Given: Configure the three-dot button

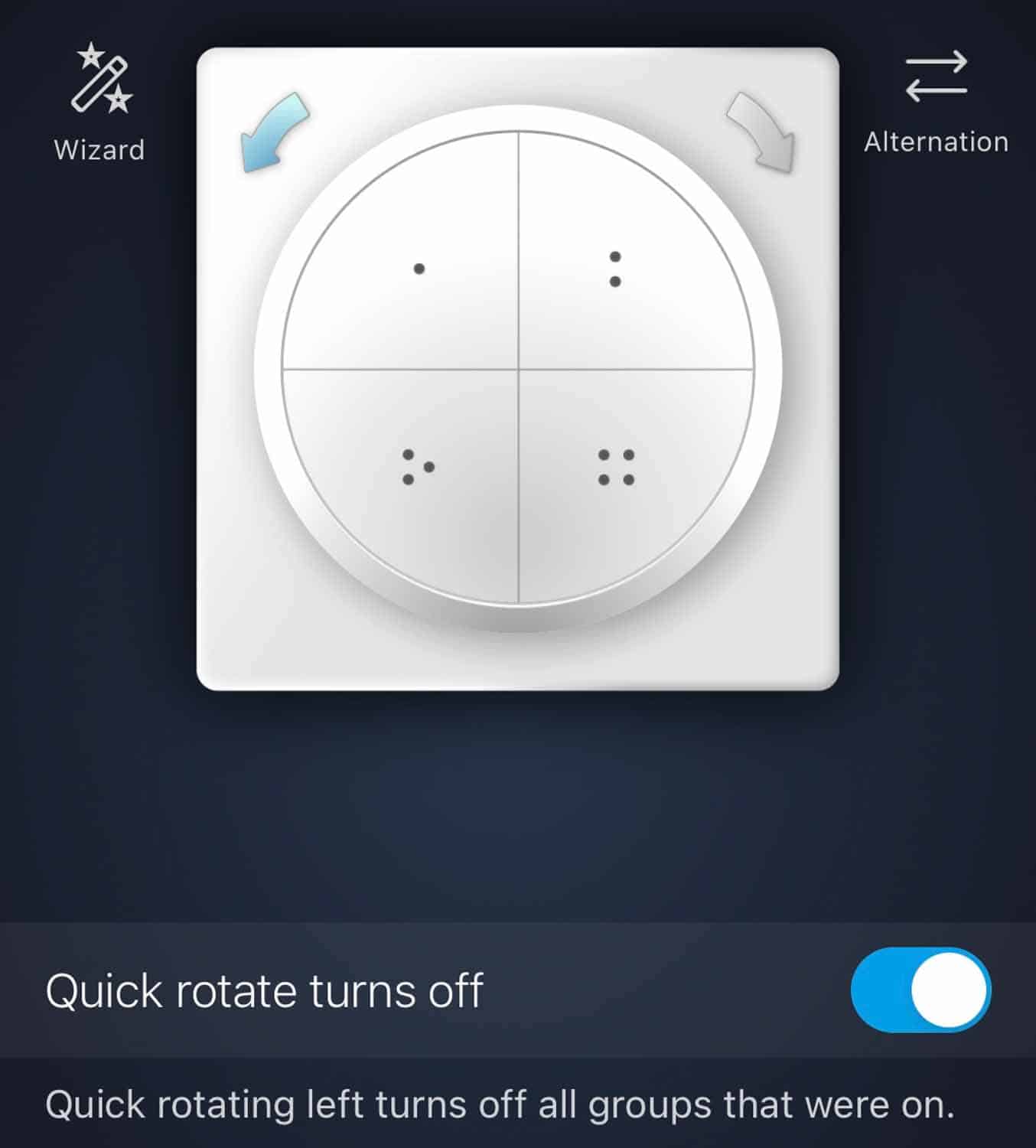Looking at the screenshot, I should (x=413, y=471).
